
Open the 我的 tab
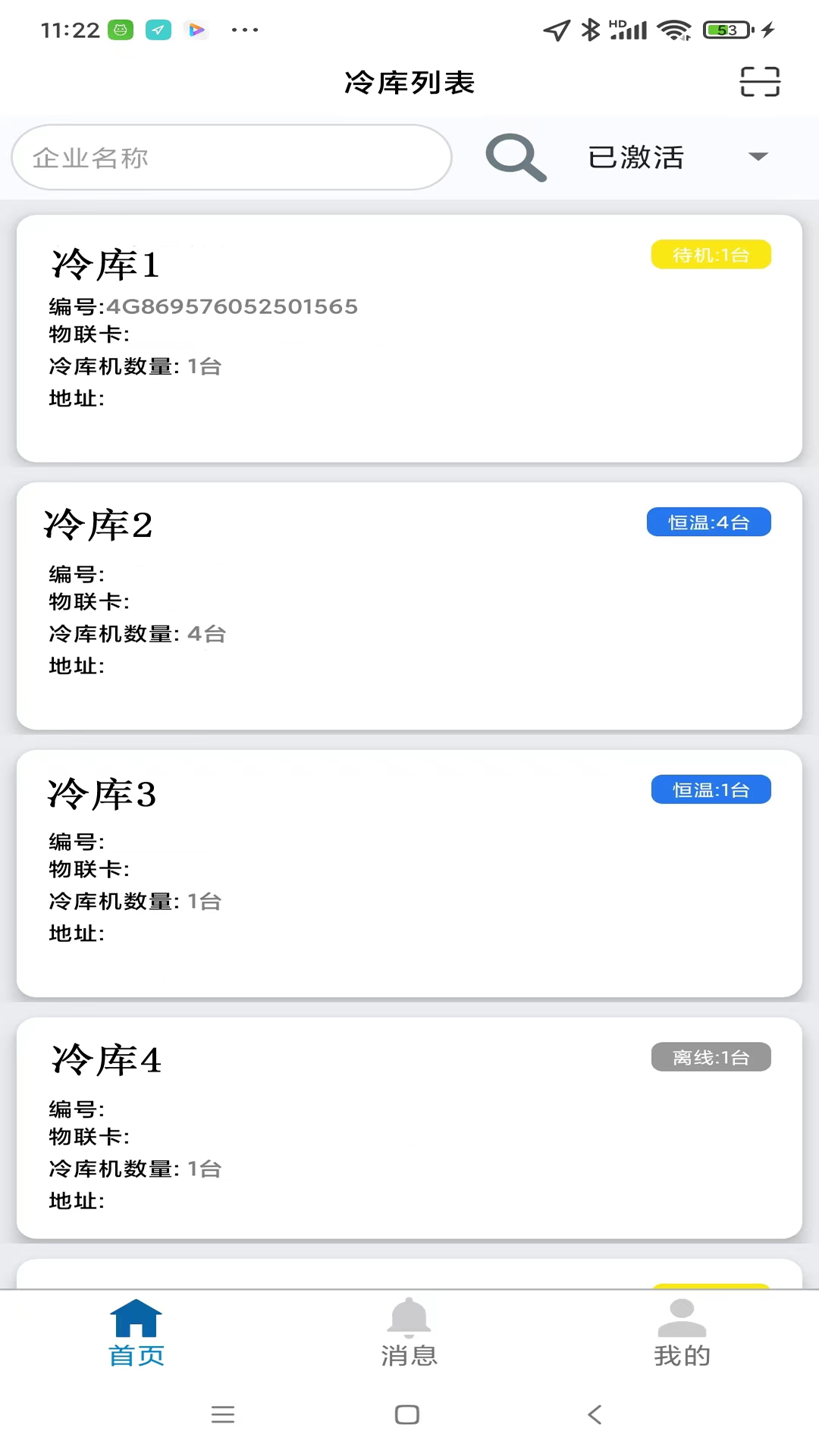click(x=682, y=1332)
